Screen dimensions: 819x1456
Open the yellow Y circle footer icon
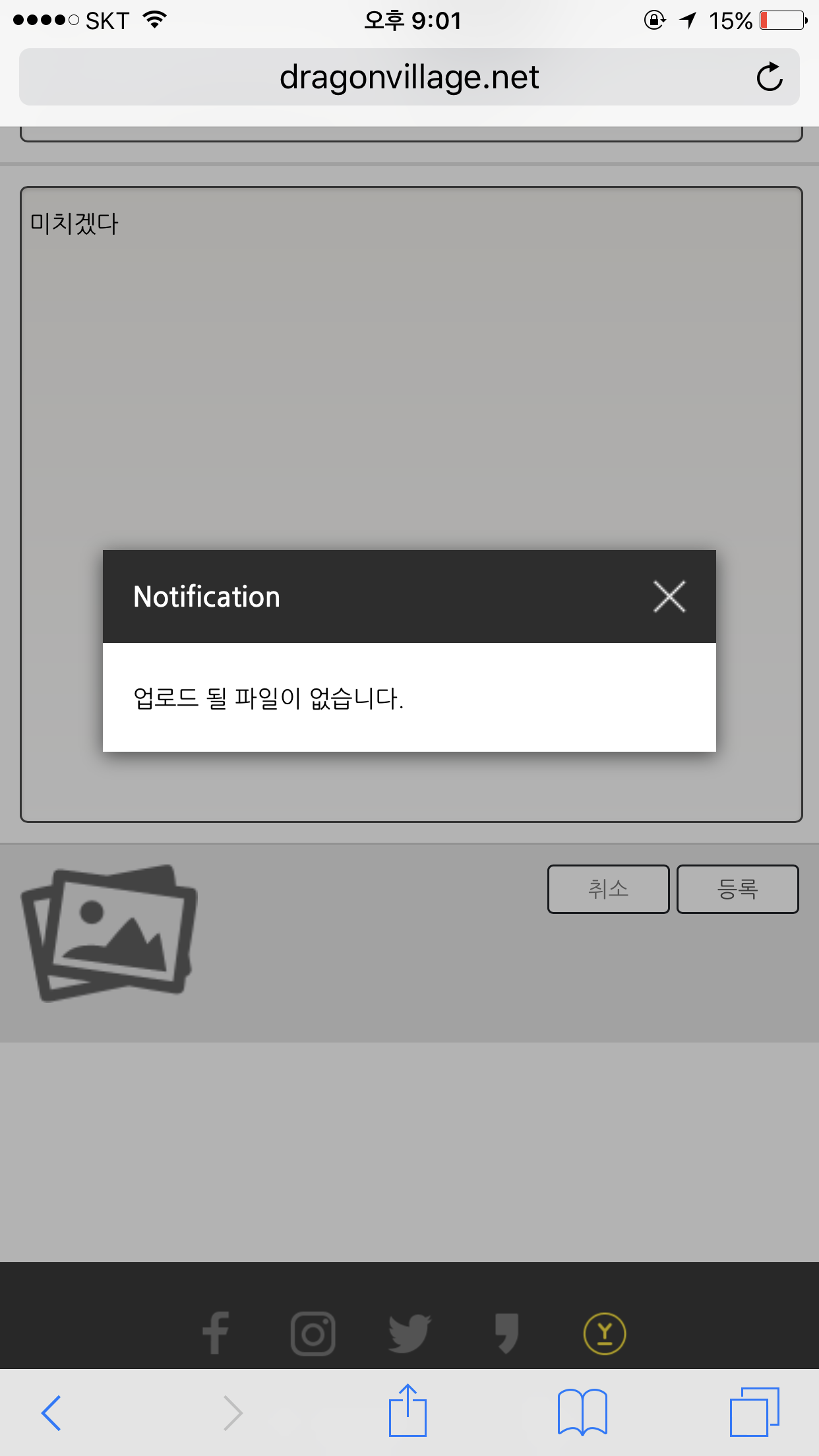604,1333
